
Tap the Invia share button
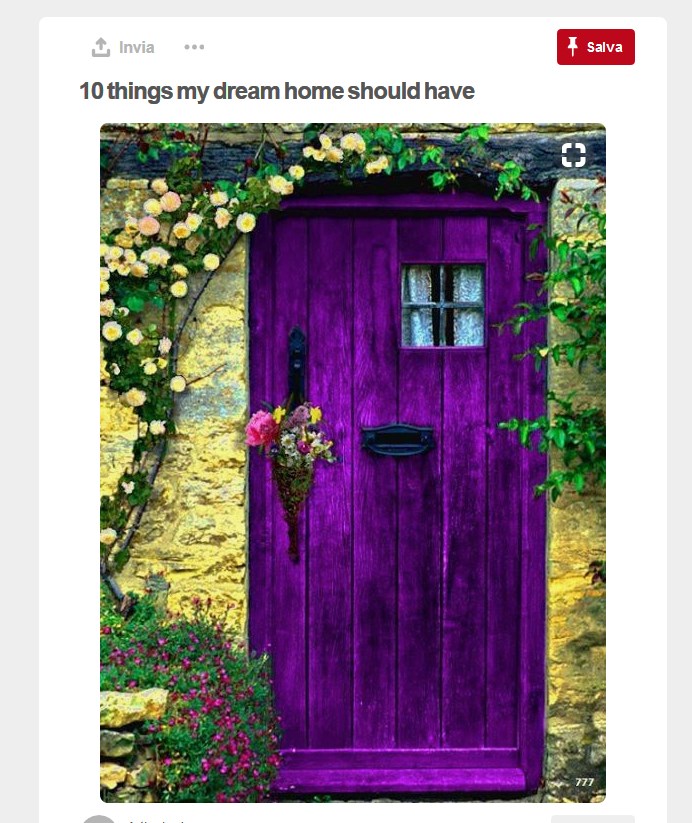(123, 47)
